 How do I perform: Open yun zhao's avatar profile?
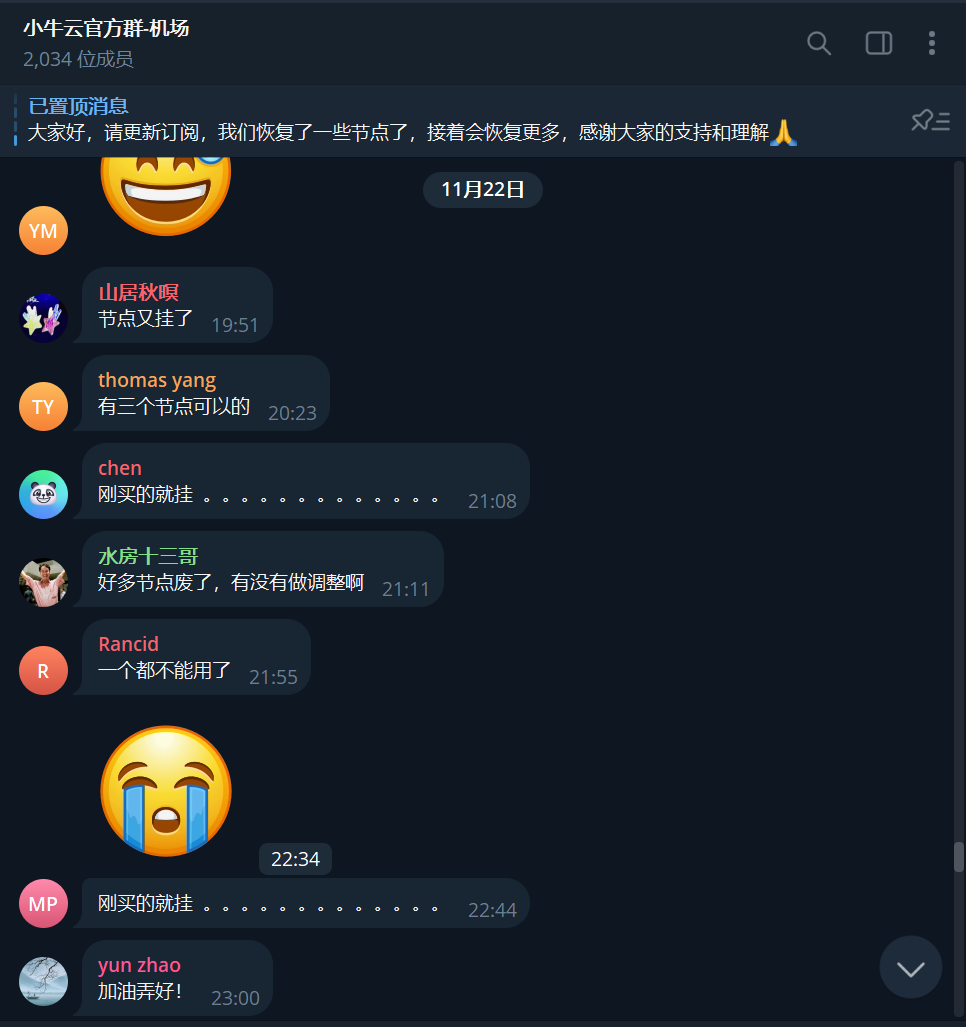pos(43,981)
